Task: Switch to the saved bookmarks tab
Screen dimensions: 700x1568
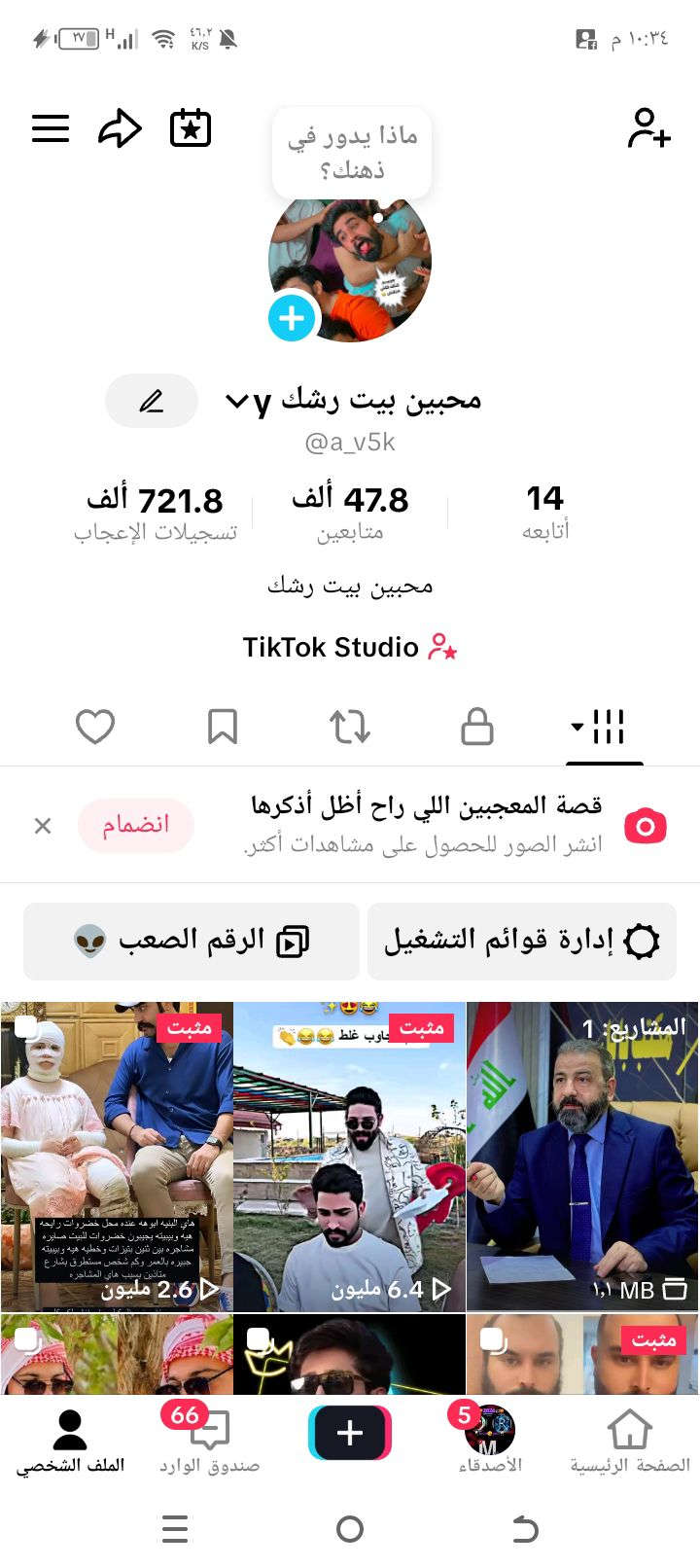Action: [x=223, y=727]
